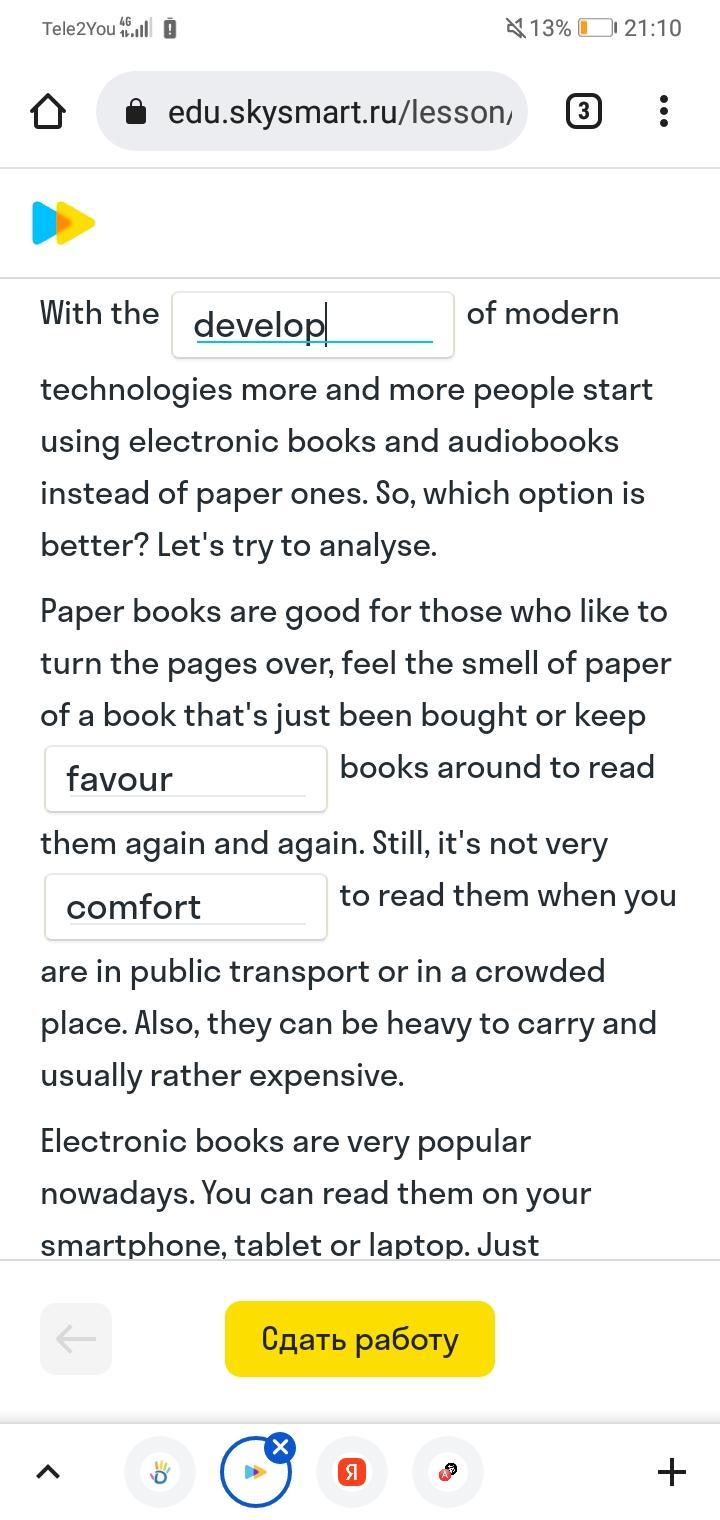This screenshot has width=720, height=1520.
Task: Edit the blank filled with "favour"
Action: pos(186,778)
